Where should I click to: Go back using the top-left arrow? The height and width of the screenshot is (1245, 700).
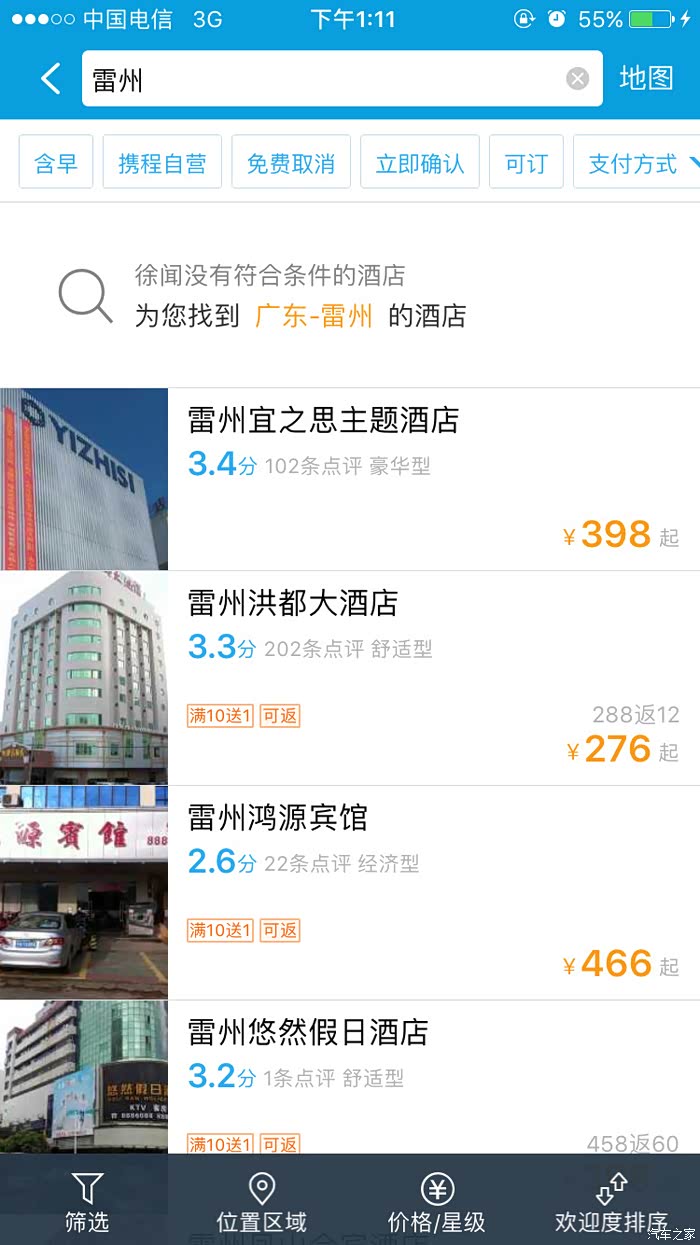(x=51, y=78)
